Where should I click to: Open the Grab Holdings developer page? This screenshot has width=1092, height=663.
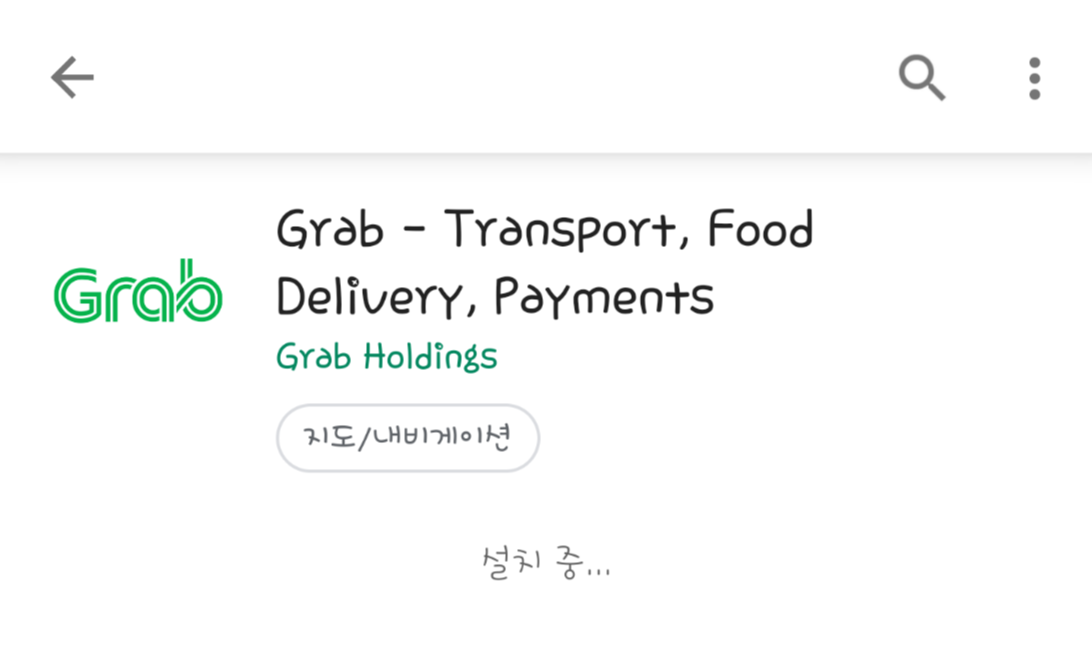(387, 356)
